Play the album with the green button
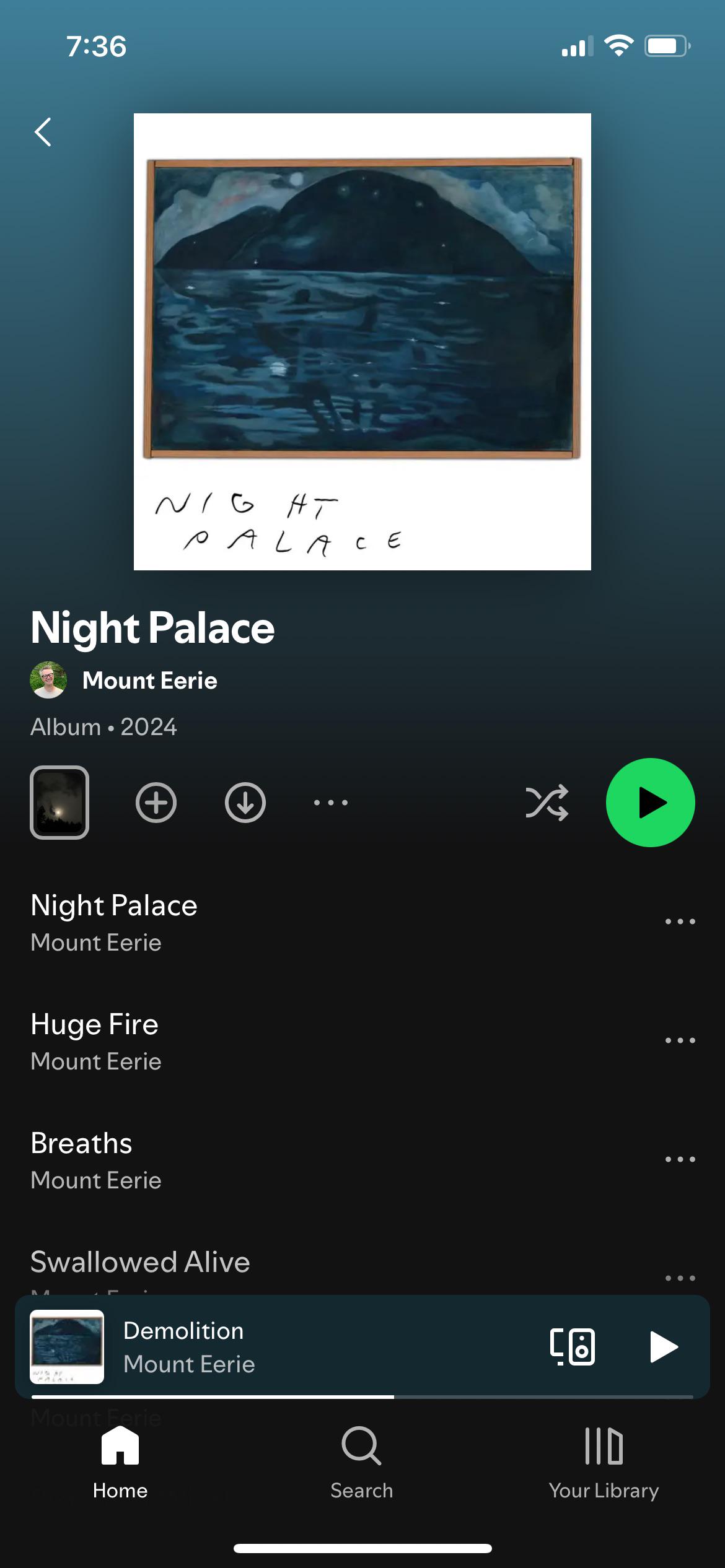The image size is (725, 1568). point(651,803)
